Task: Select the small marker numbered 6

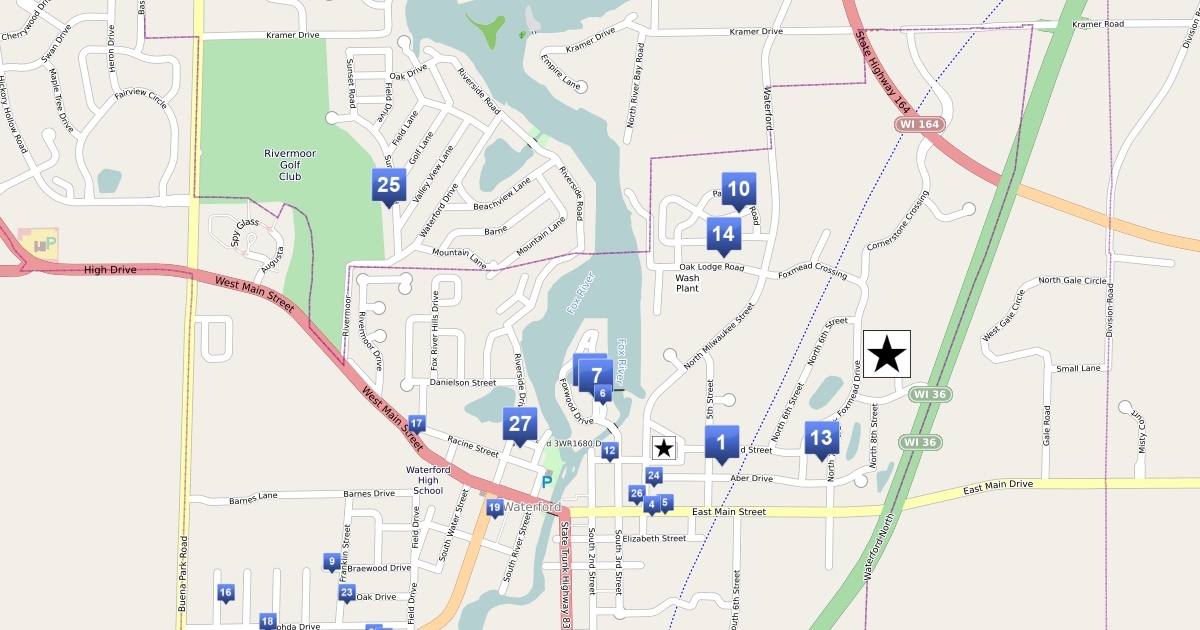Action: click(602, 393)
